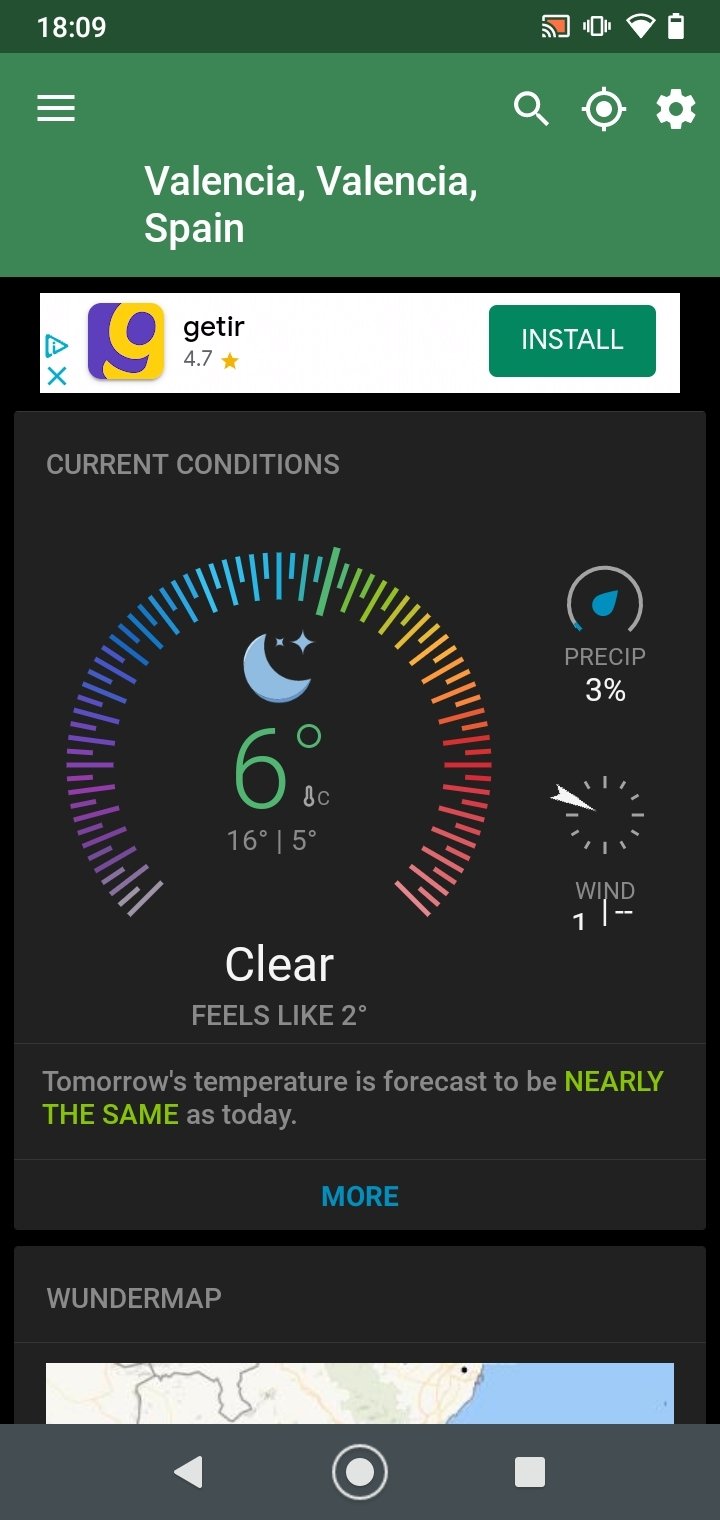This screenshot has height=1520, width=720.
Task: Return to the home screen
Action: point(360,1472)
